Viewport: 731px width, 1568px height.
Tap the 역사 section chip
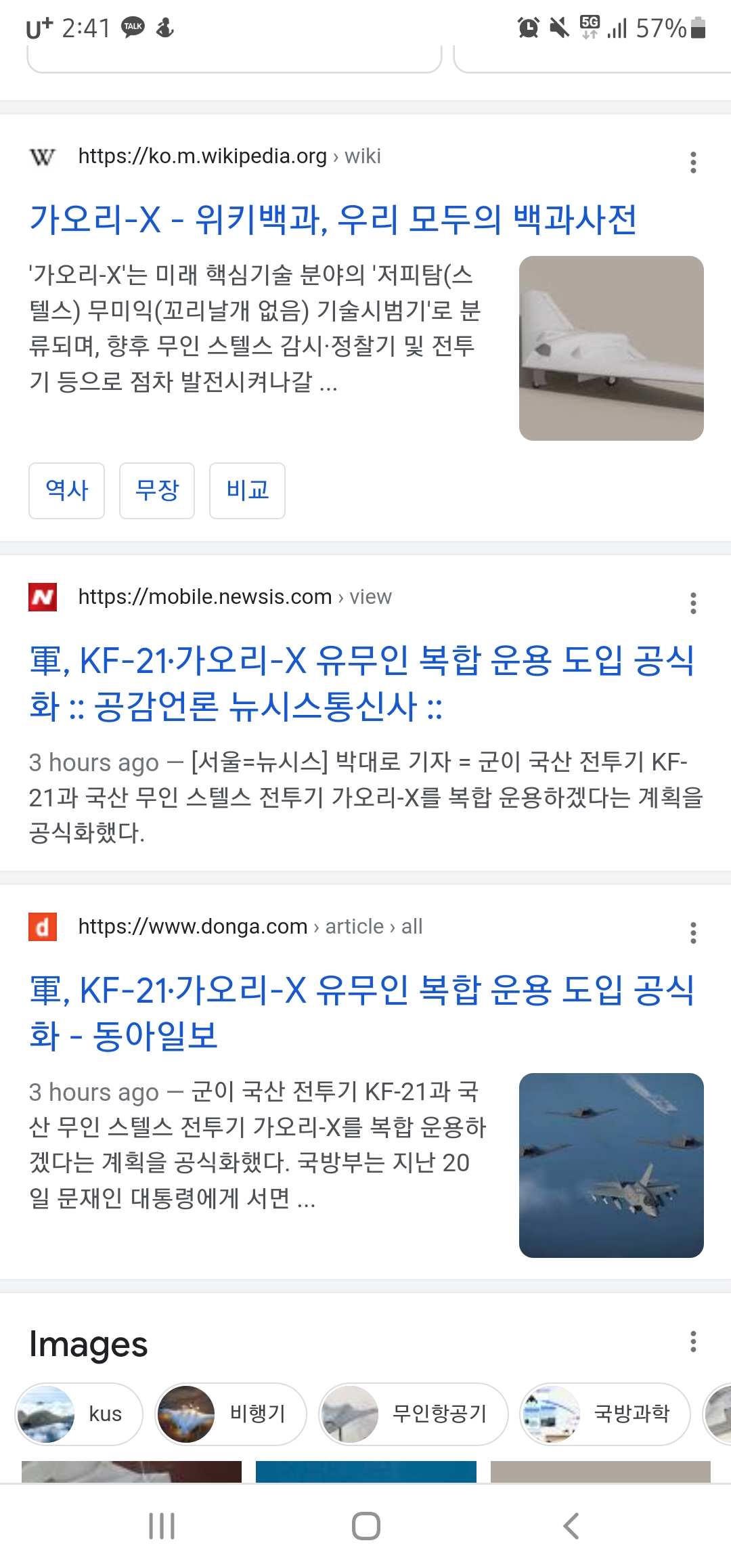click(66, 491)
